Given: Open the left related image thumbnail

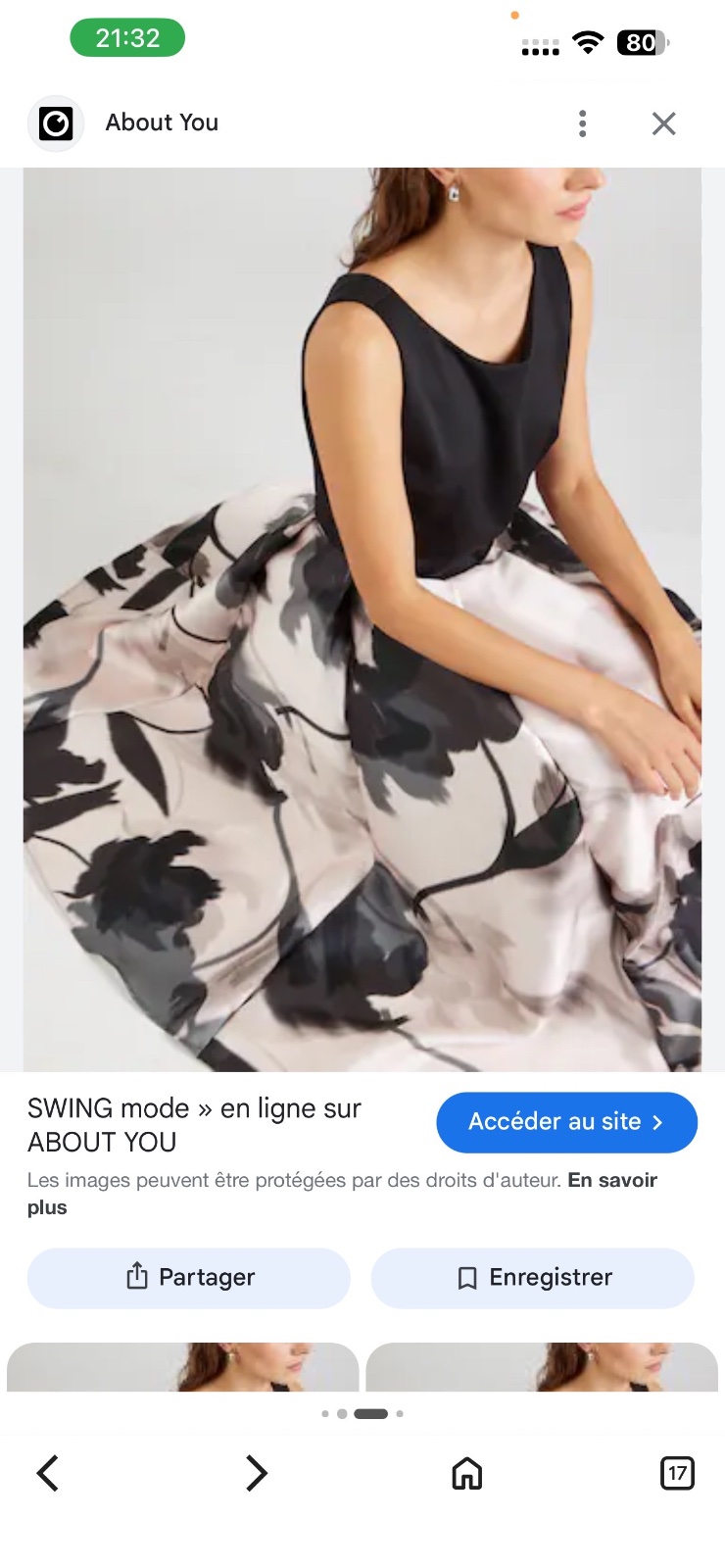Looking at the screenshot, I should (x=183, y=1367).
